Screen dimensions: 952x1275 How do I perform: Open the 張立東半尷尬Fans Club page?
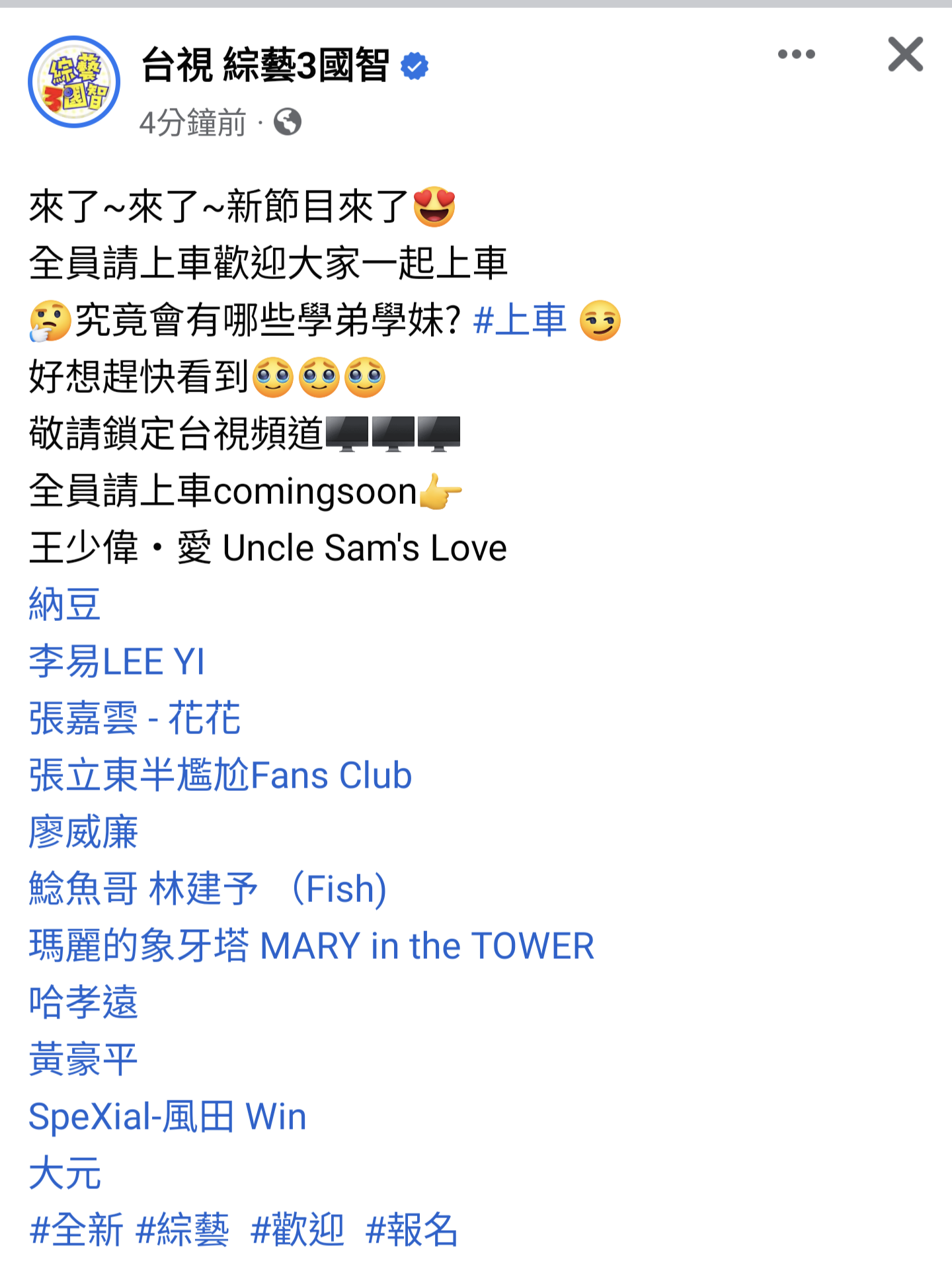[220, 775]
